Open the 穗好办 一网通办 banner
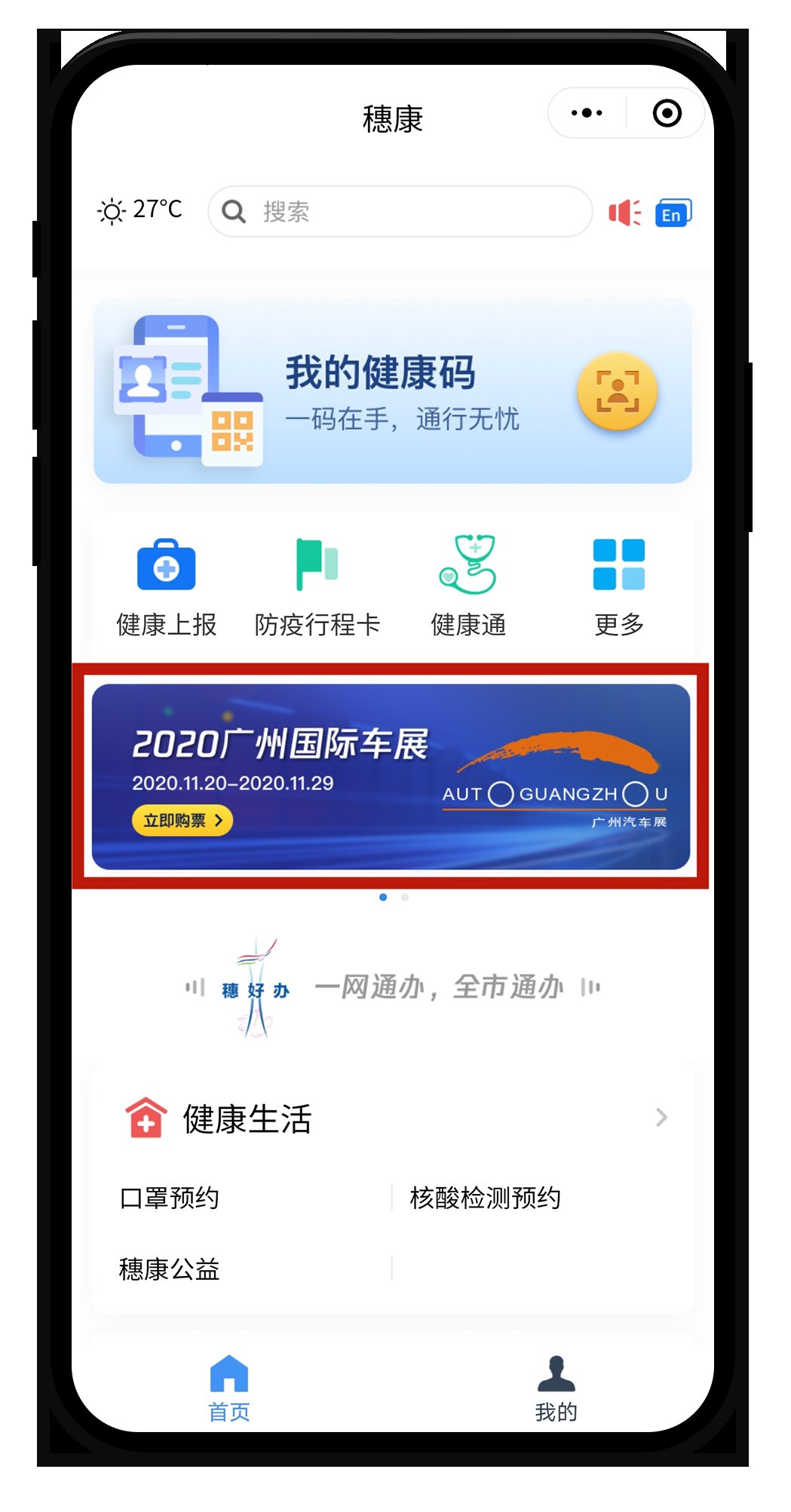The height and width of the screenshot is (1512, 791). tap(392, 987)
